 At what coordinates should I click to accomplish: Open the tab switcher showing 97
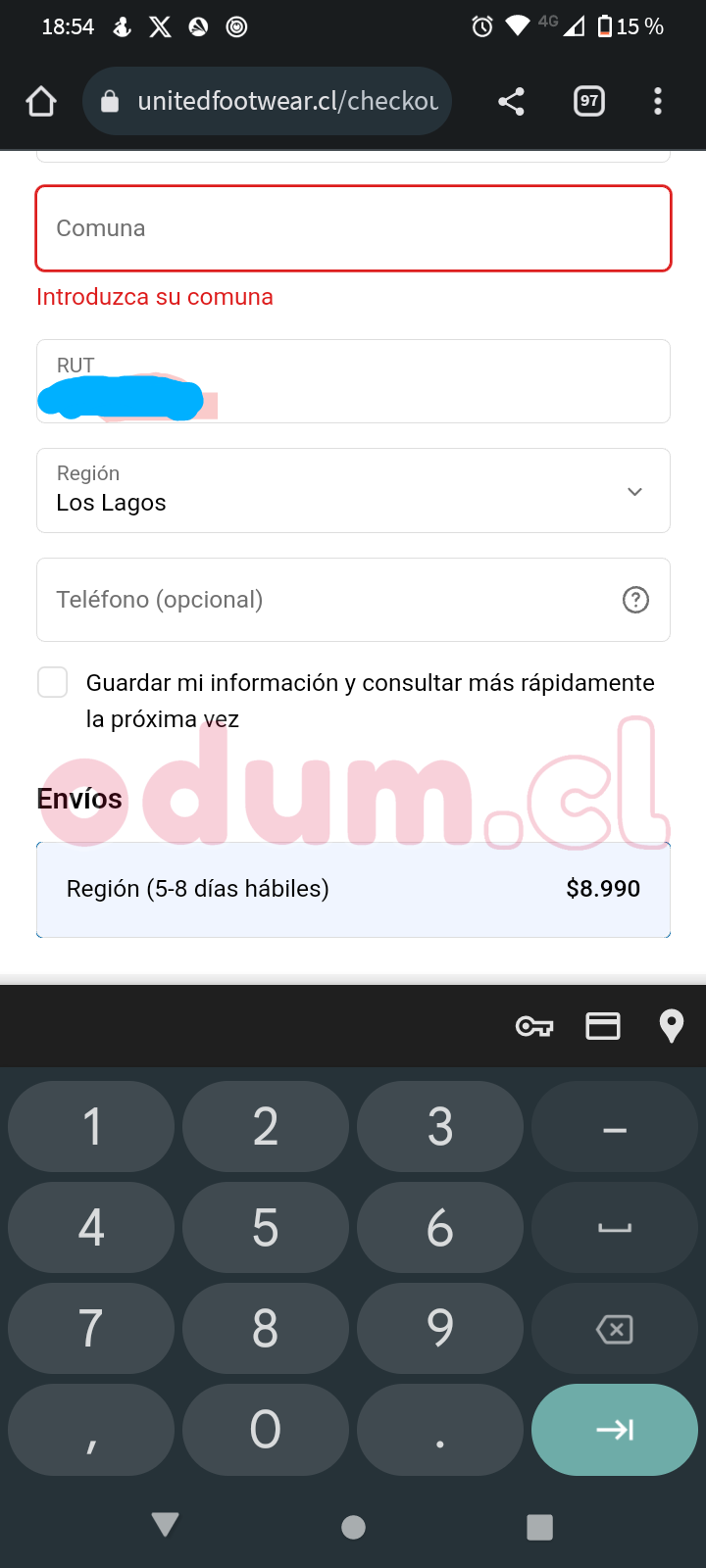(x=588, y=101)
